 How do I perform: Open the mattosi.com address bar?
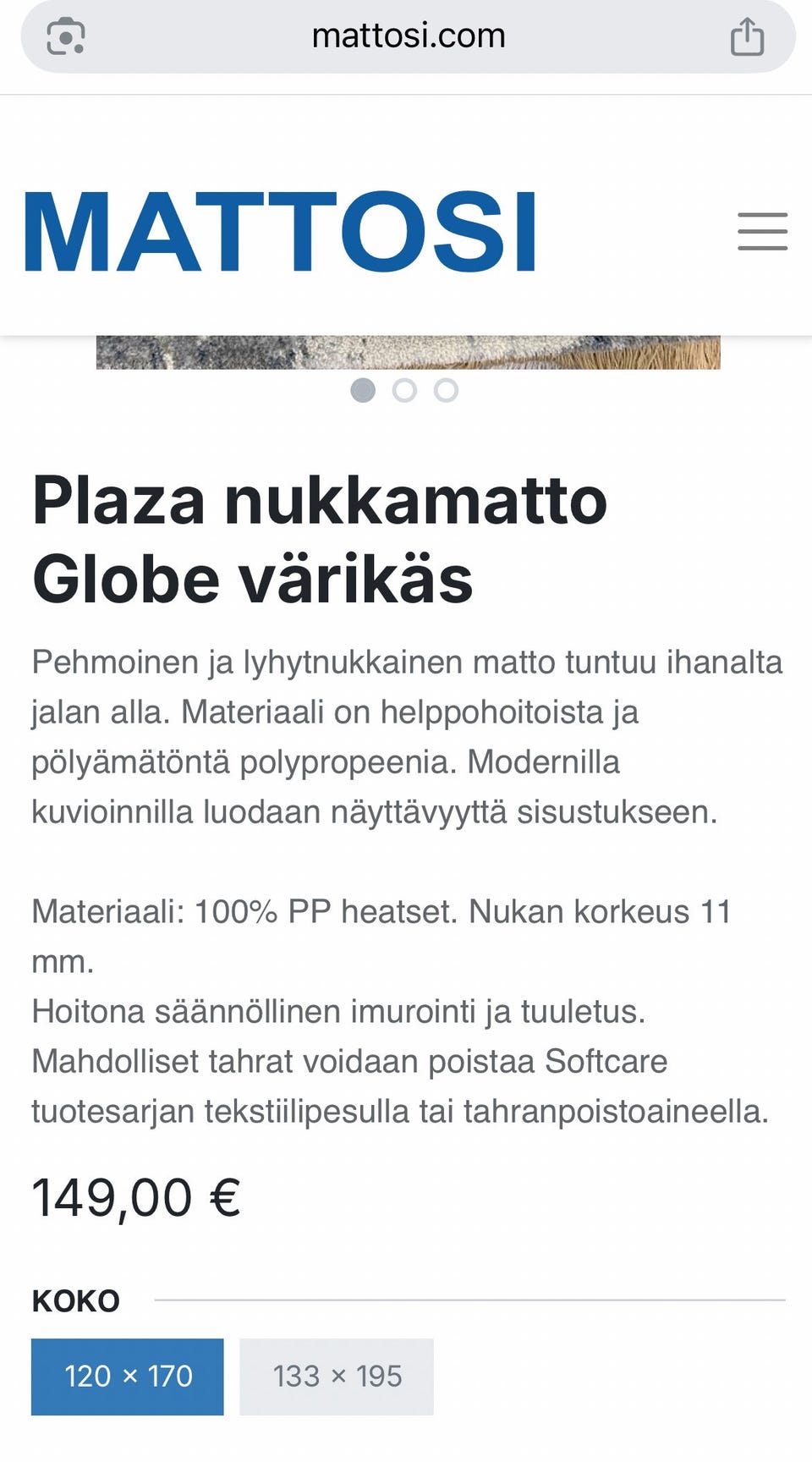tap(409, 36)
